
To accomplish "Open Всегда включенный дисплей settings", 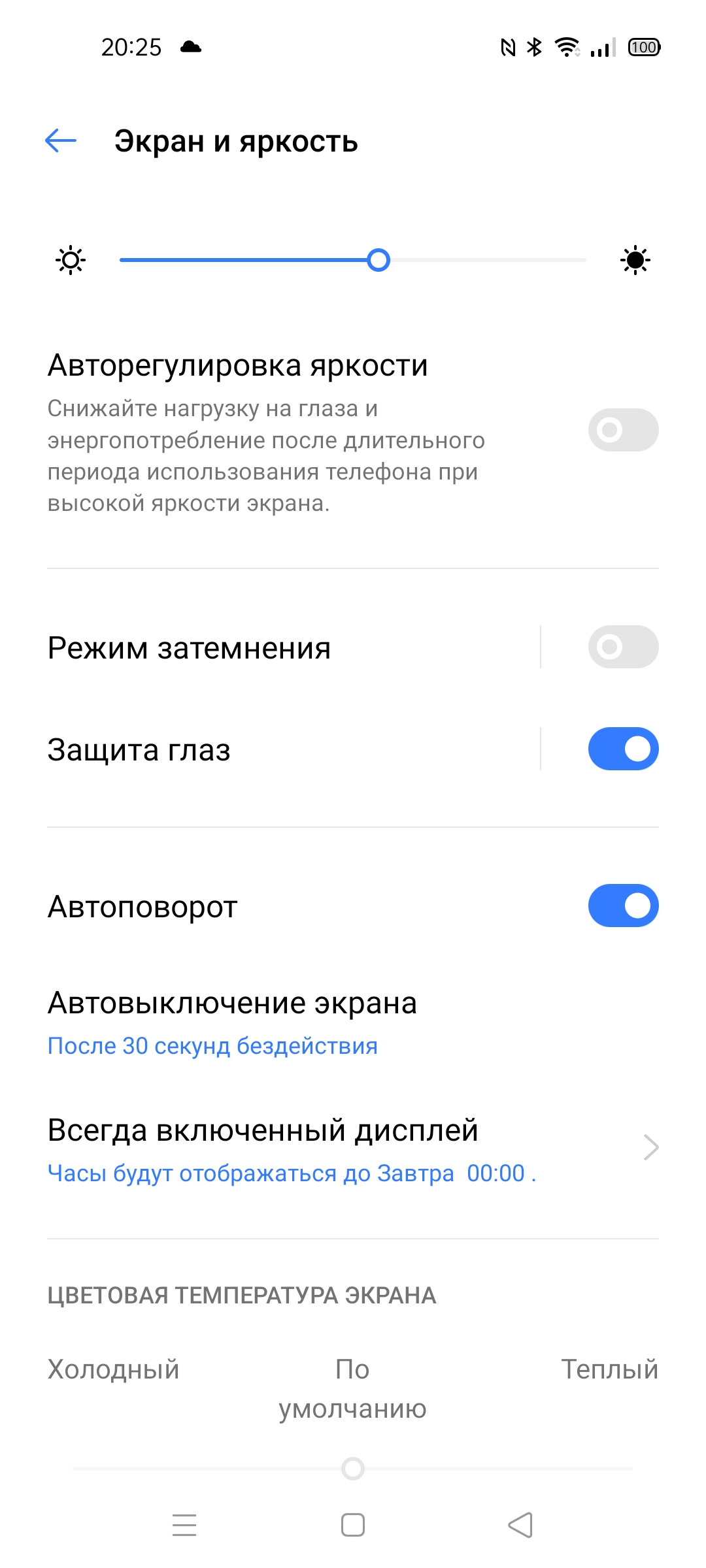I will coord(353,1150).
